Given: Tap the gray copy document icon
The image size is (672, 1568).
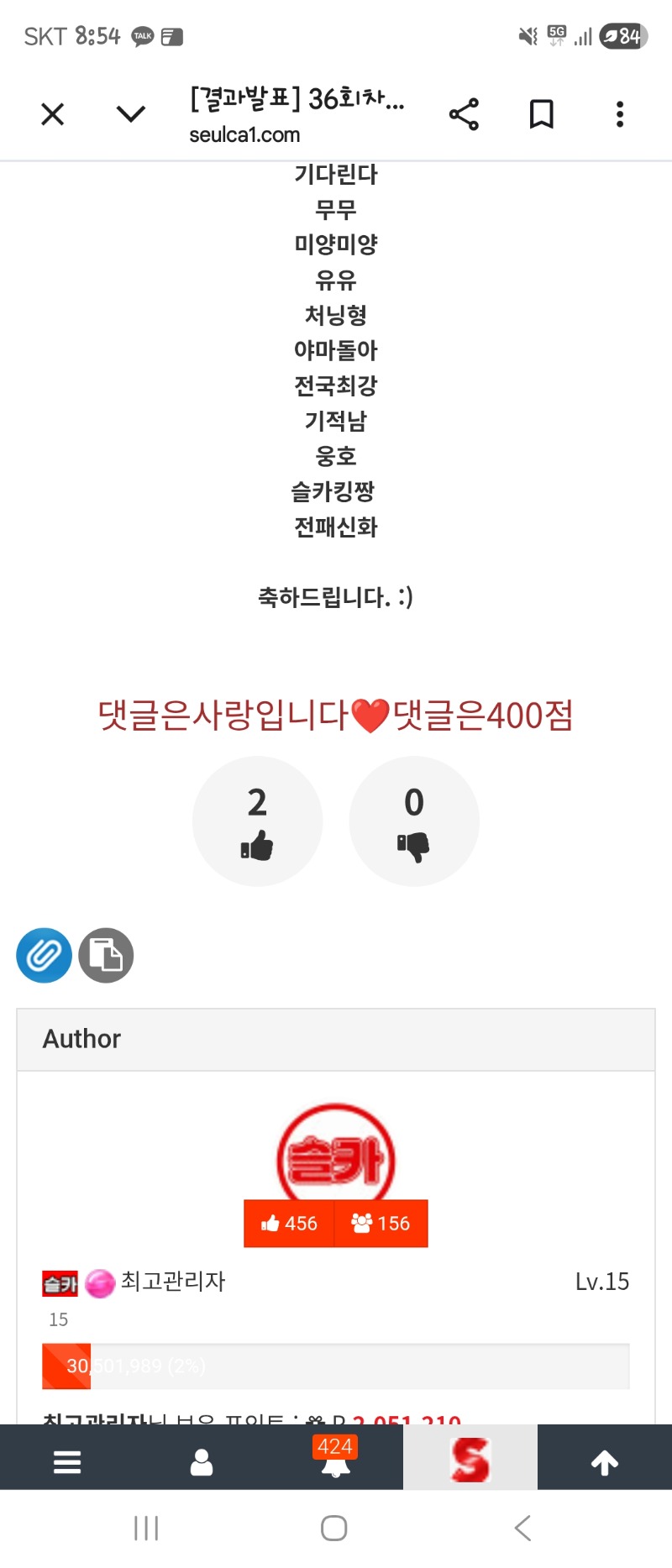Looking at the screenshot, I should pyautogui.click(x=106, y=956).
